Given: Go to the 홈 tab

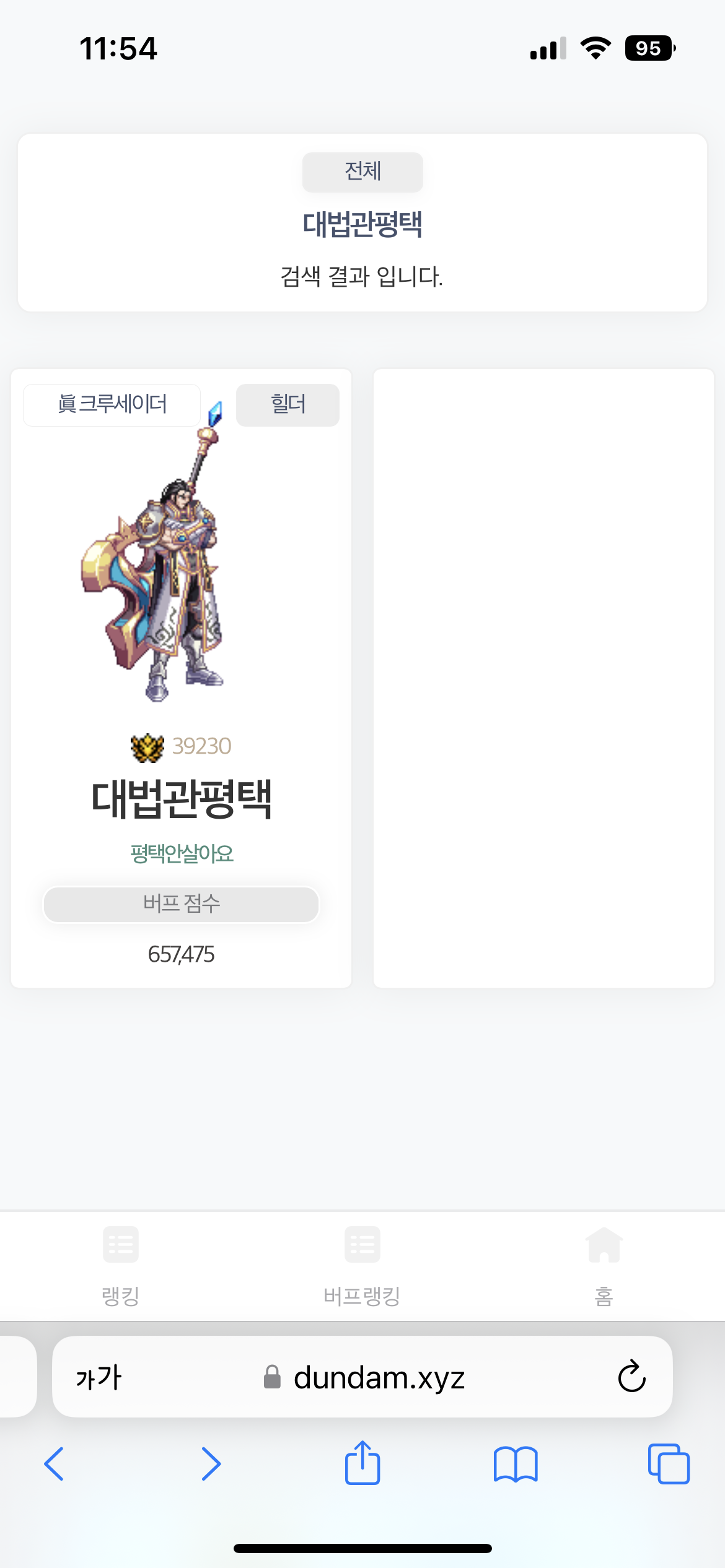Looking at the screenshot, I should [604, 1266].
